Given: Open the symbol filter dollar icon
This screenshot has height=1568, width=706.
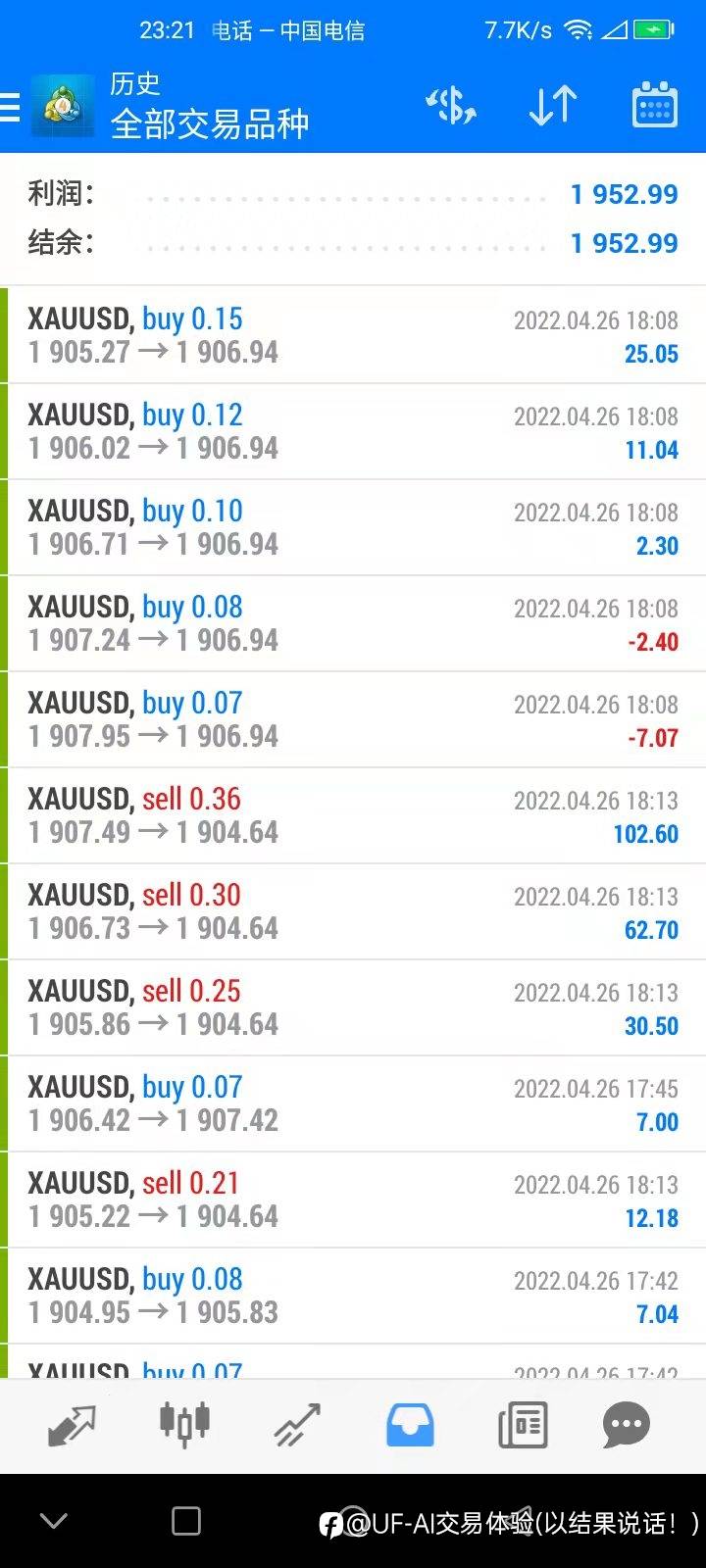Looking at the screenshot, I should (451, 106).
